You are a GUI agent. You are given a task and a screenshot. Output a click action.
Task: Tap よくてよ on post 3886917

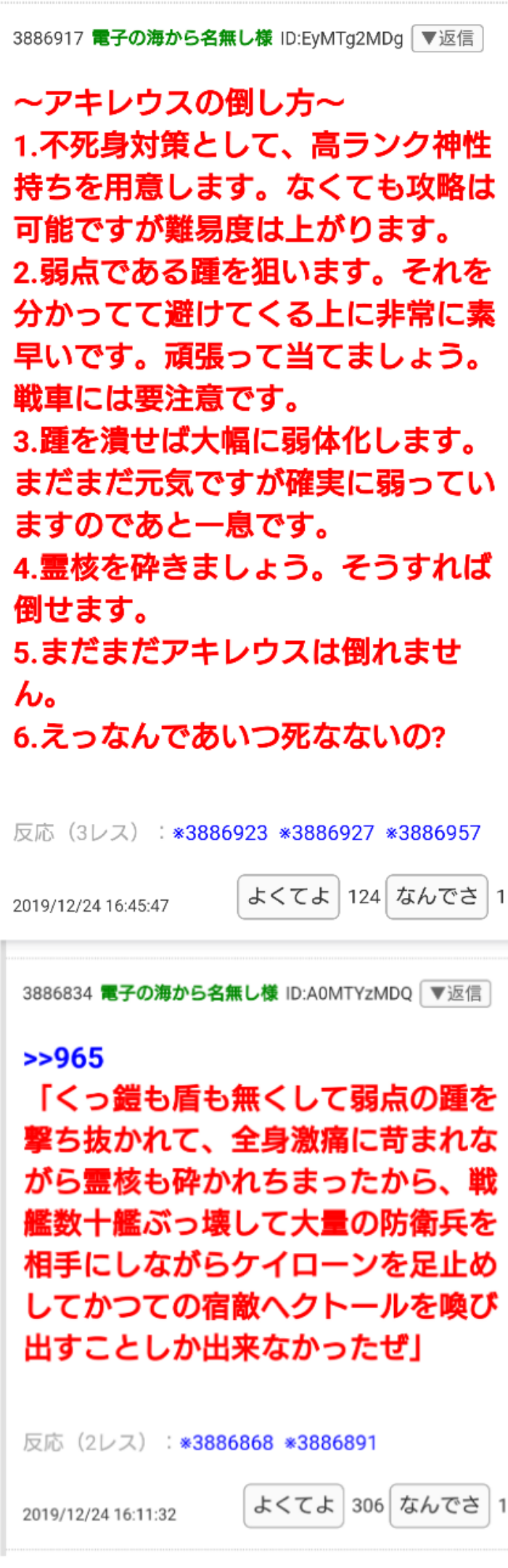(x=288, y=897)
